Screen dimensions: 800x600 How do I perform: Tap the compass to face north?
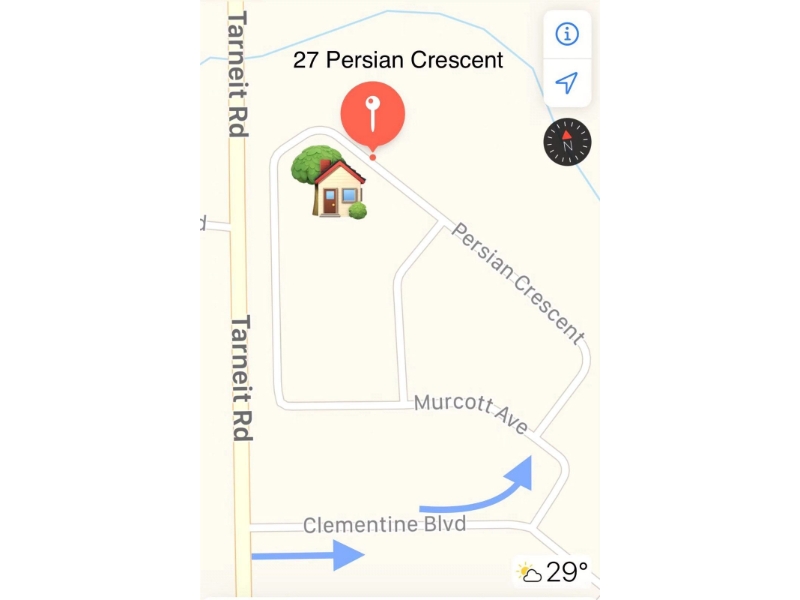click(567, 141)
